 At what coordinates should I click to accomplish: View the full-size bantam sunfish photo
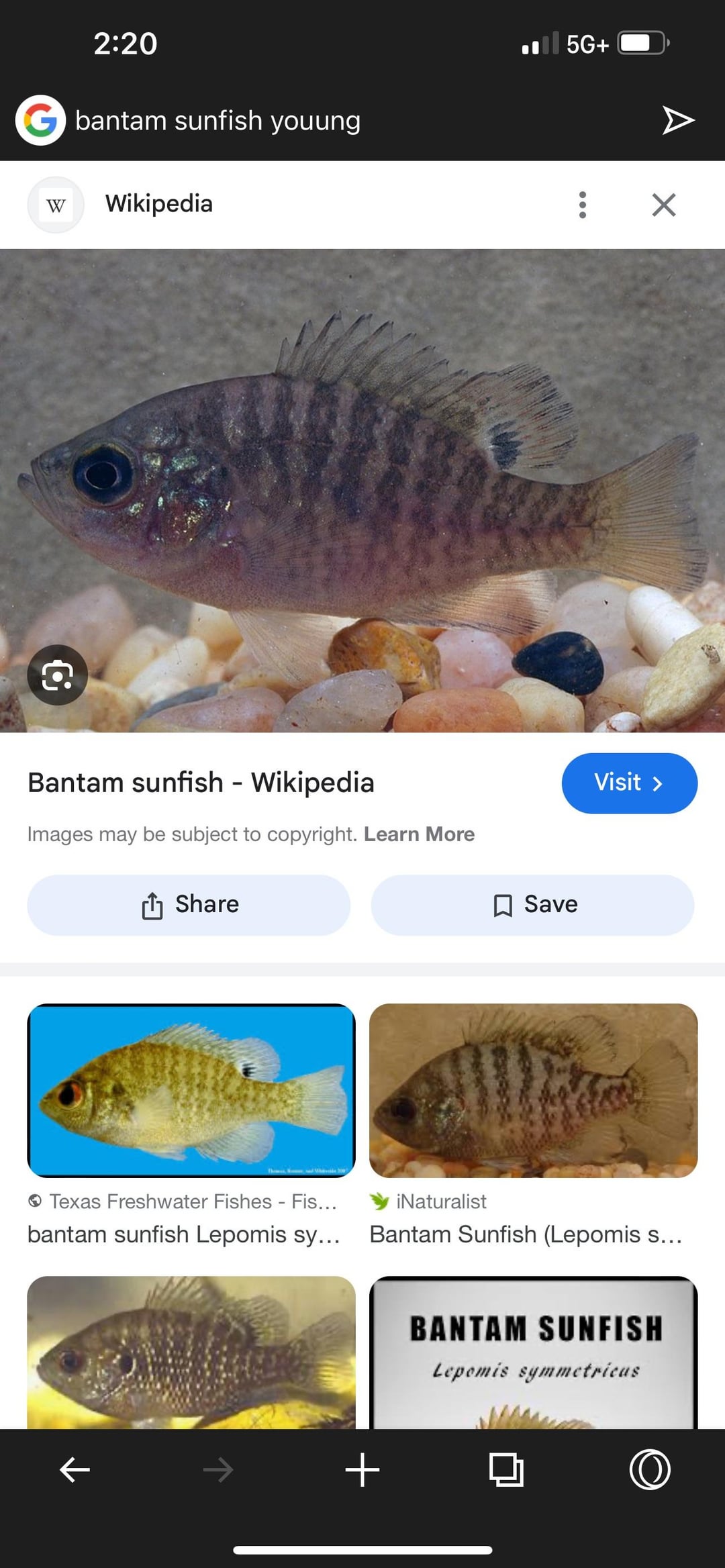[362, 490]
